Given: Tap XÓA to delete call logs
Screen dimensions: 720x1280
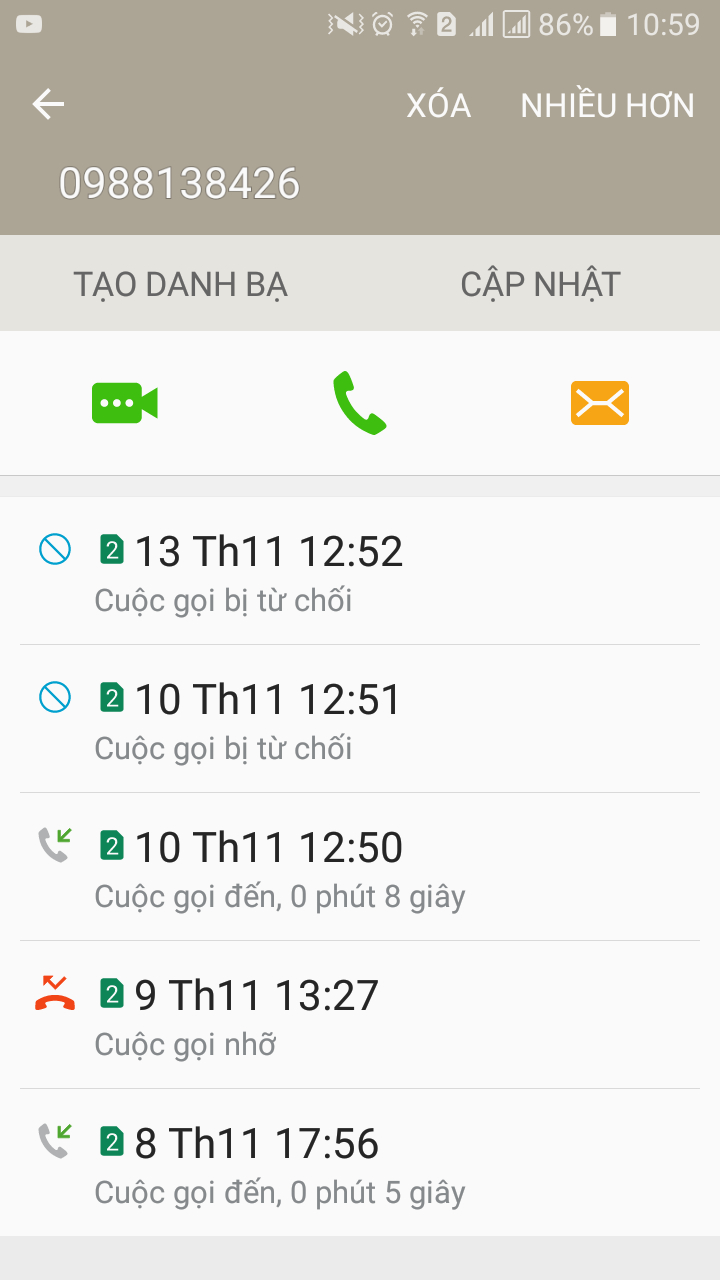Looking at the screenshot, I should click(438, 105).
